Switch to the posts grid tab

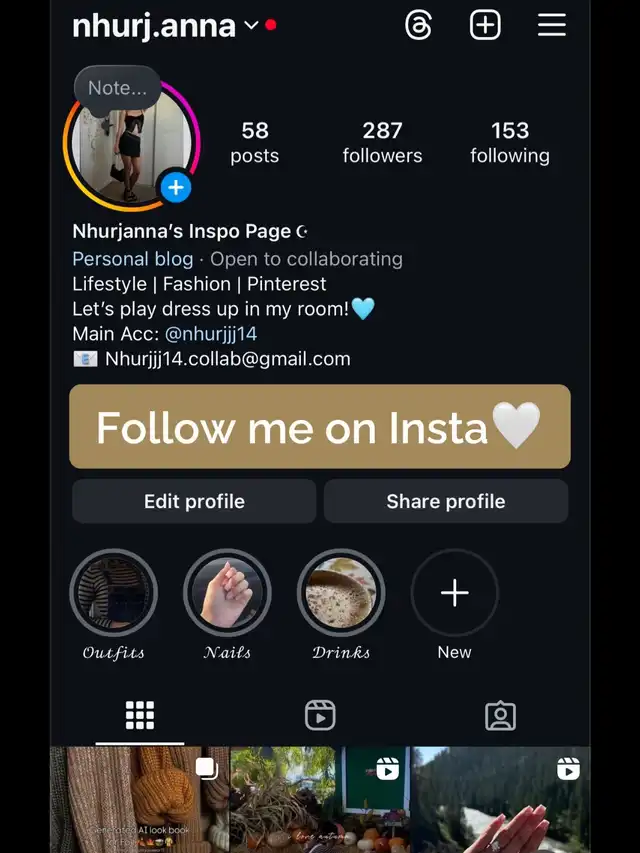point(140,715)
